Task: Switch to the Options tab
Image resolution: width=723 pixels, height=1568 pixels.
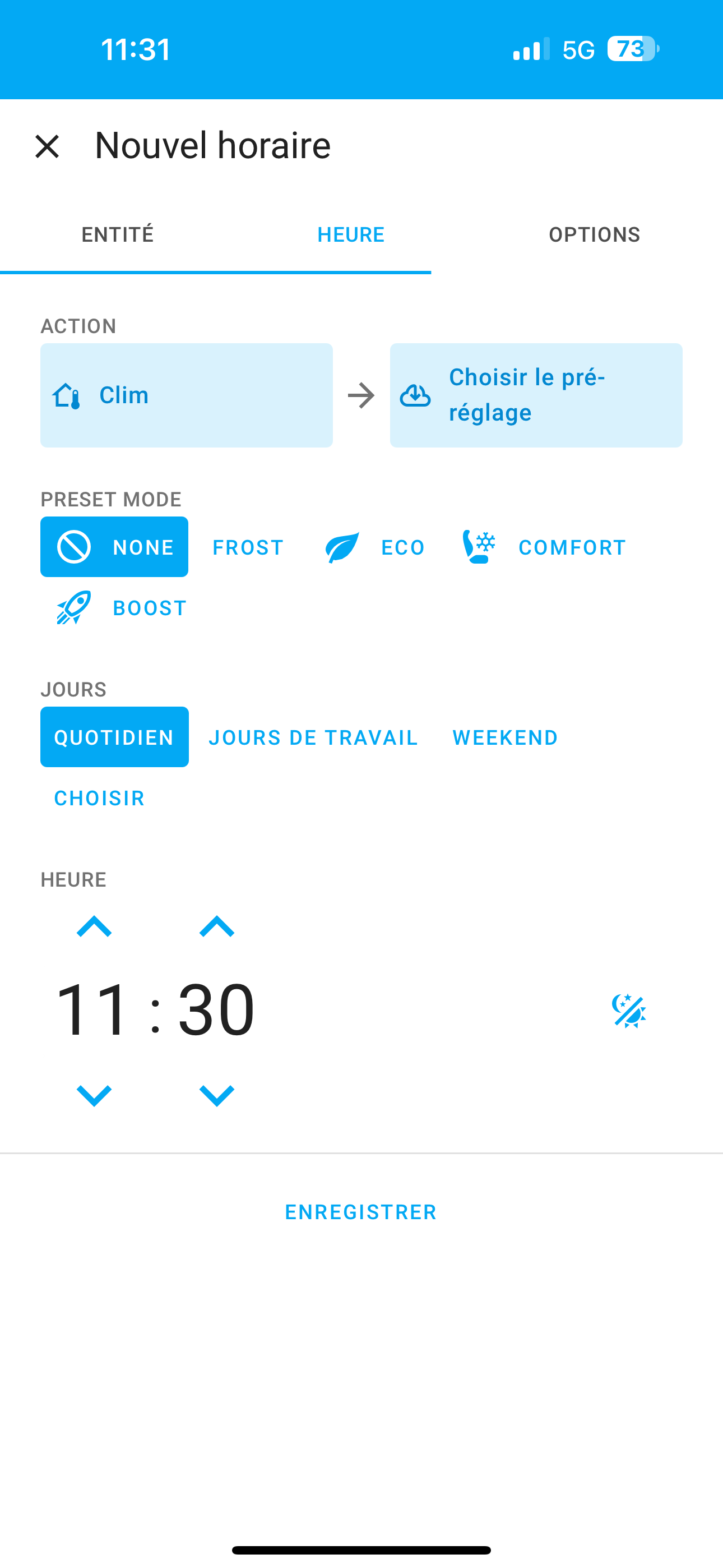Action: pyautogui.click(x=595, y=234)
